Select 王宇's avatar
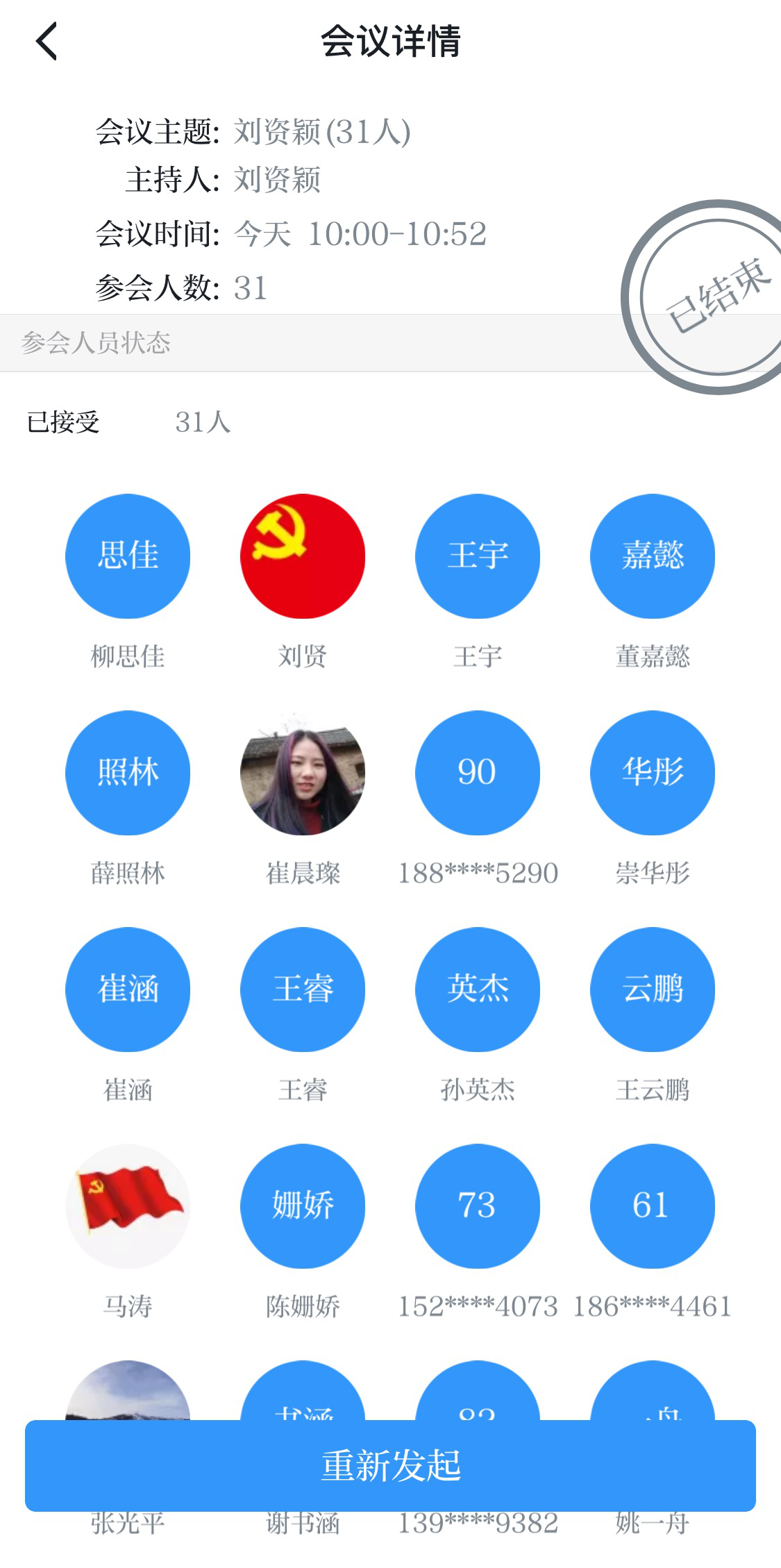781x1568 pixels. (478, 556)
